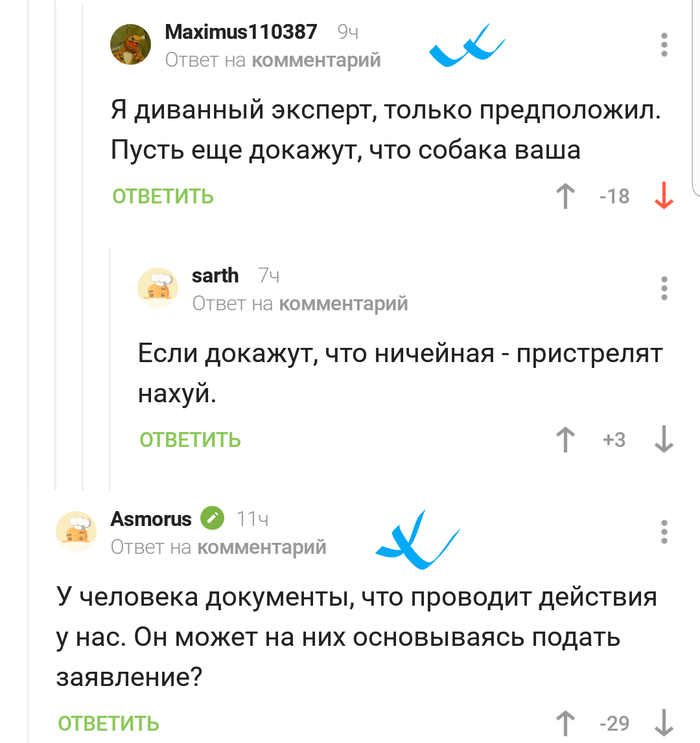The height and width of the screenshot is (743, 700).
Task: Open overflow menu on Asmorus's comment
Action: click(664, 532)
